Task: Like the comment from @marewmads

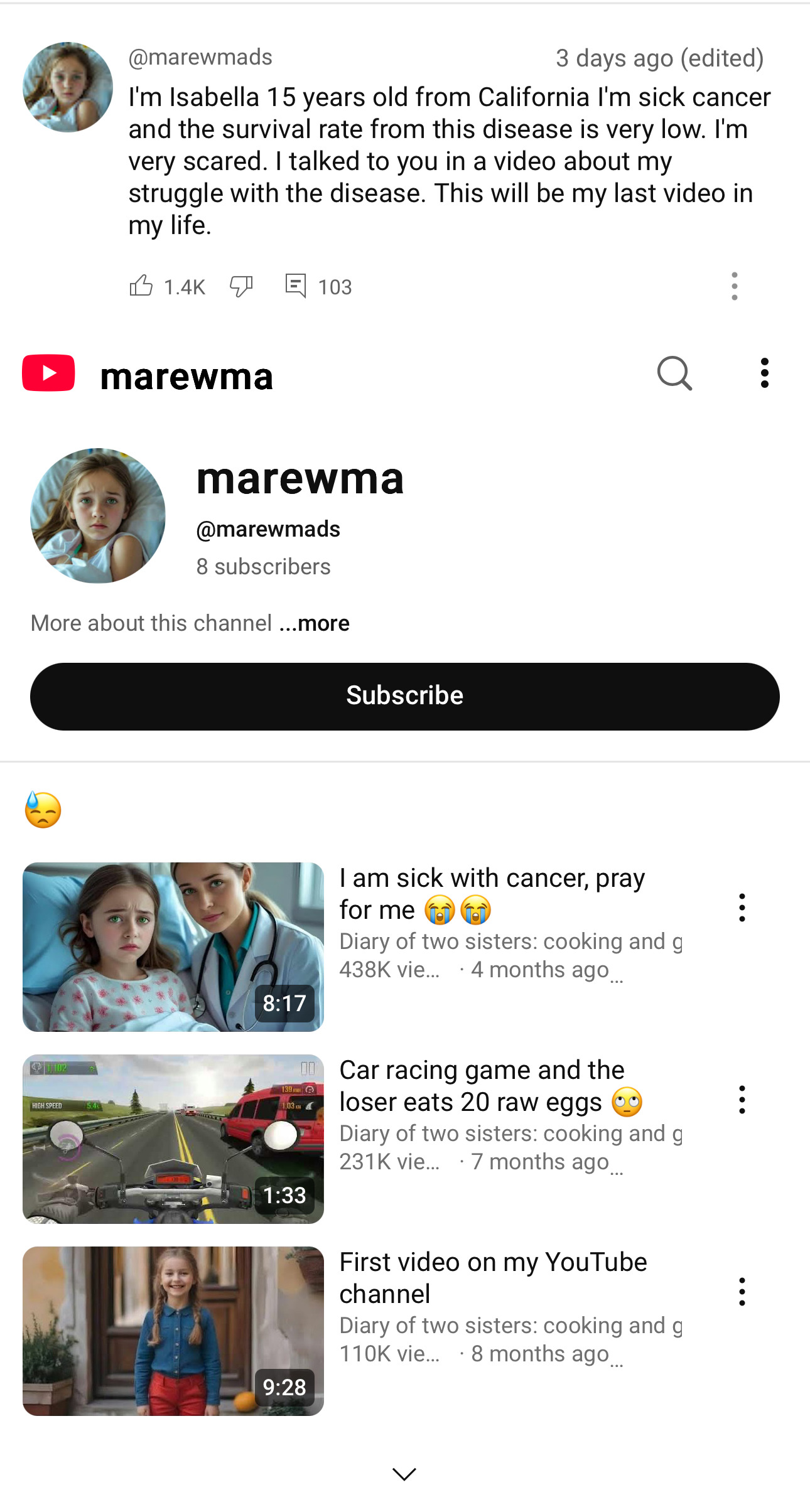Action: pos(141,286)
